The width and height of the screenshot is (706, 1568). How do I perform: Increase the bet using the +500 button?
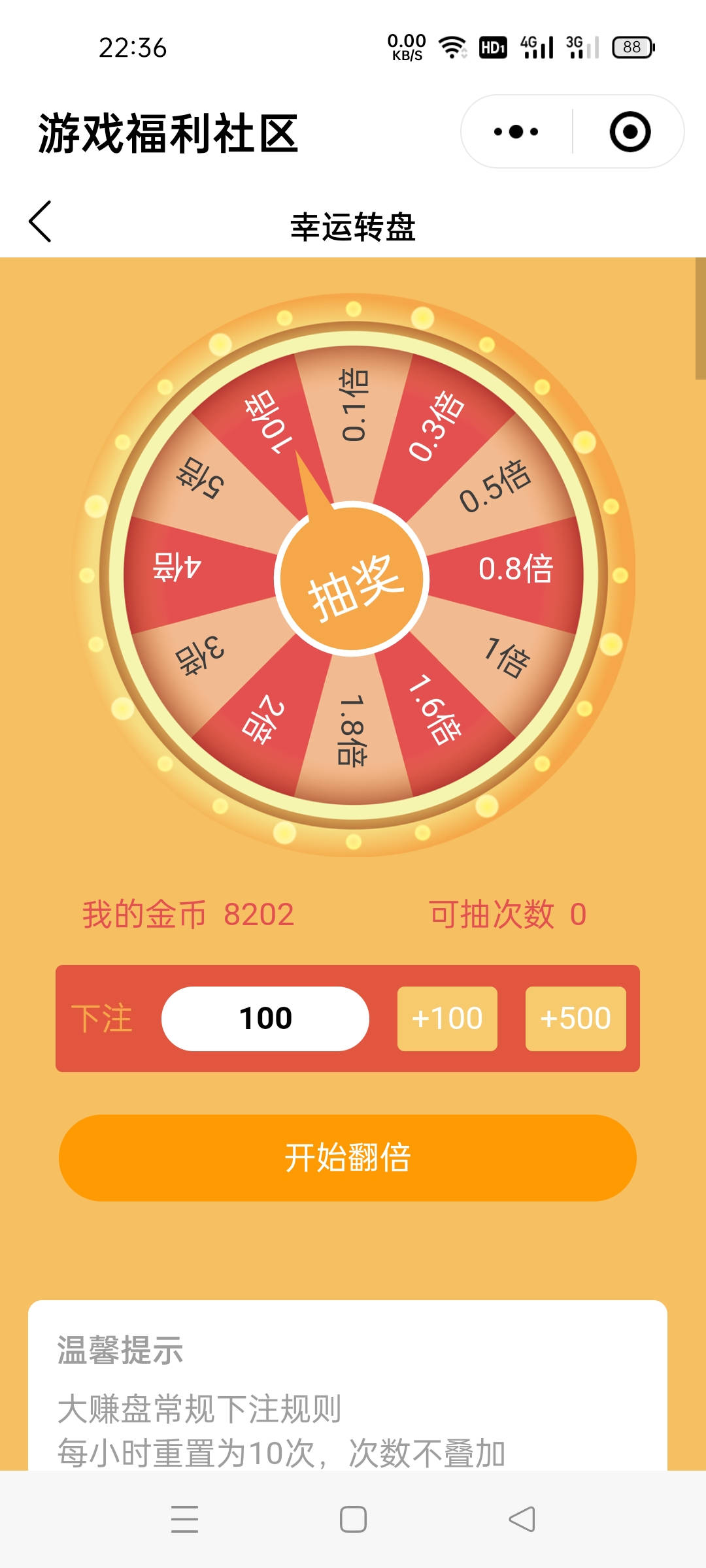tap(575, 1019)
